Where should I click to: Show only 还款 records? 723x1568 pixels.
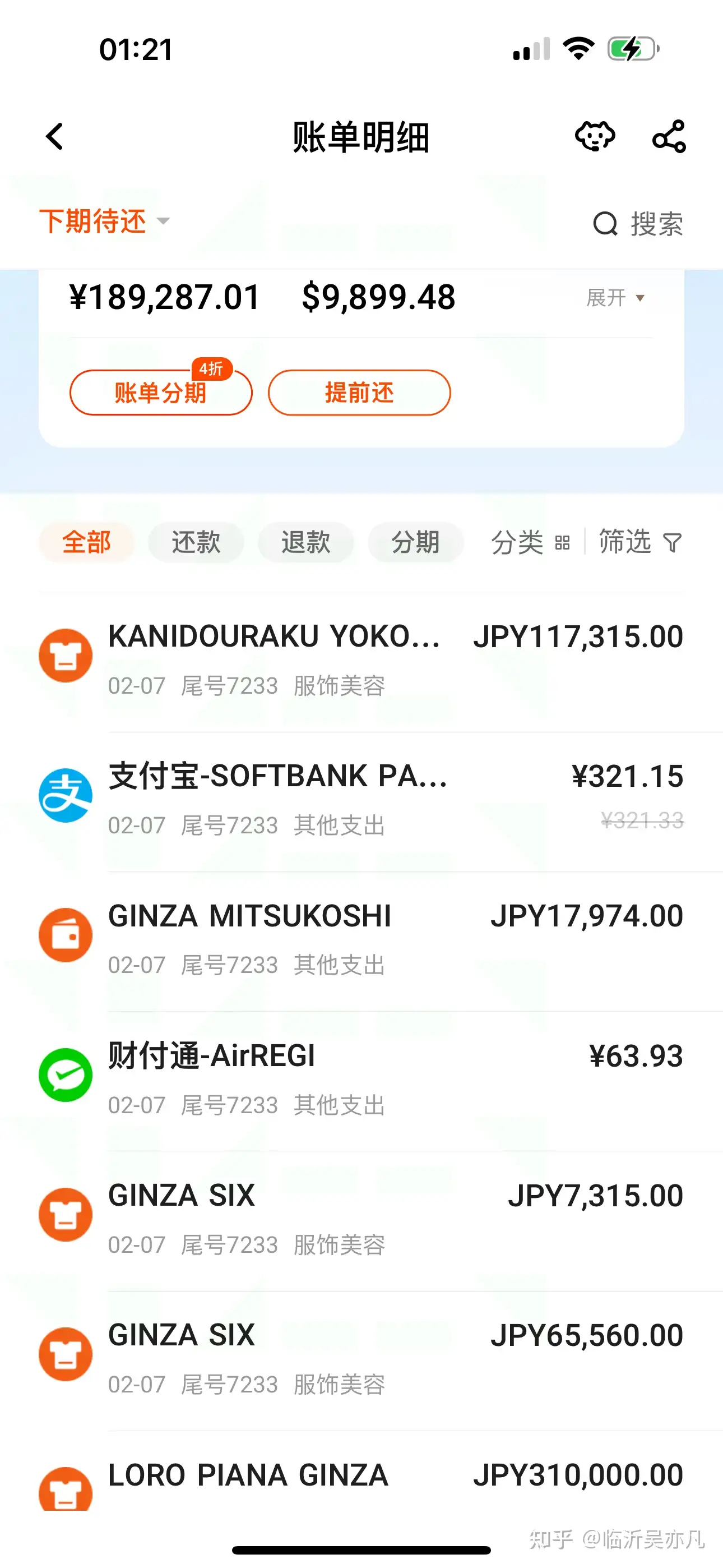(x=196, y=542)
